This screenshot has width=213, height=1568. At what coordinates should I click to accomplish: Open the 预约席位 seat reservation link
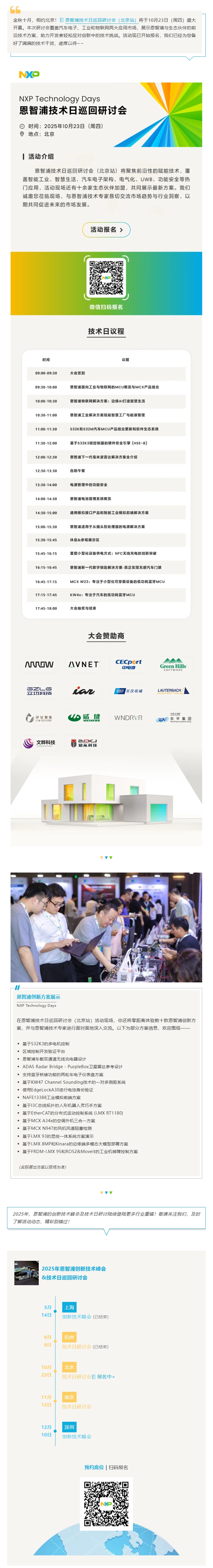(x=94, y=1467)
